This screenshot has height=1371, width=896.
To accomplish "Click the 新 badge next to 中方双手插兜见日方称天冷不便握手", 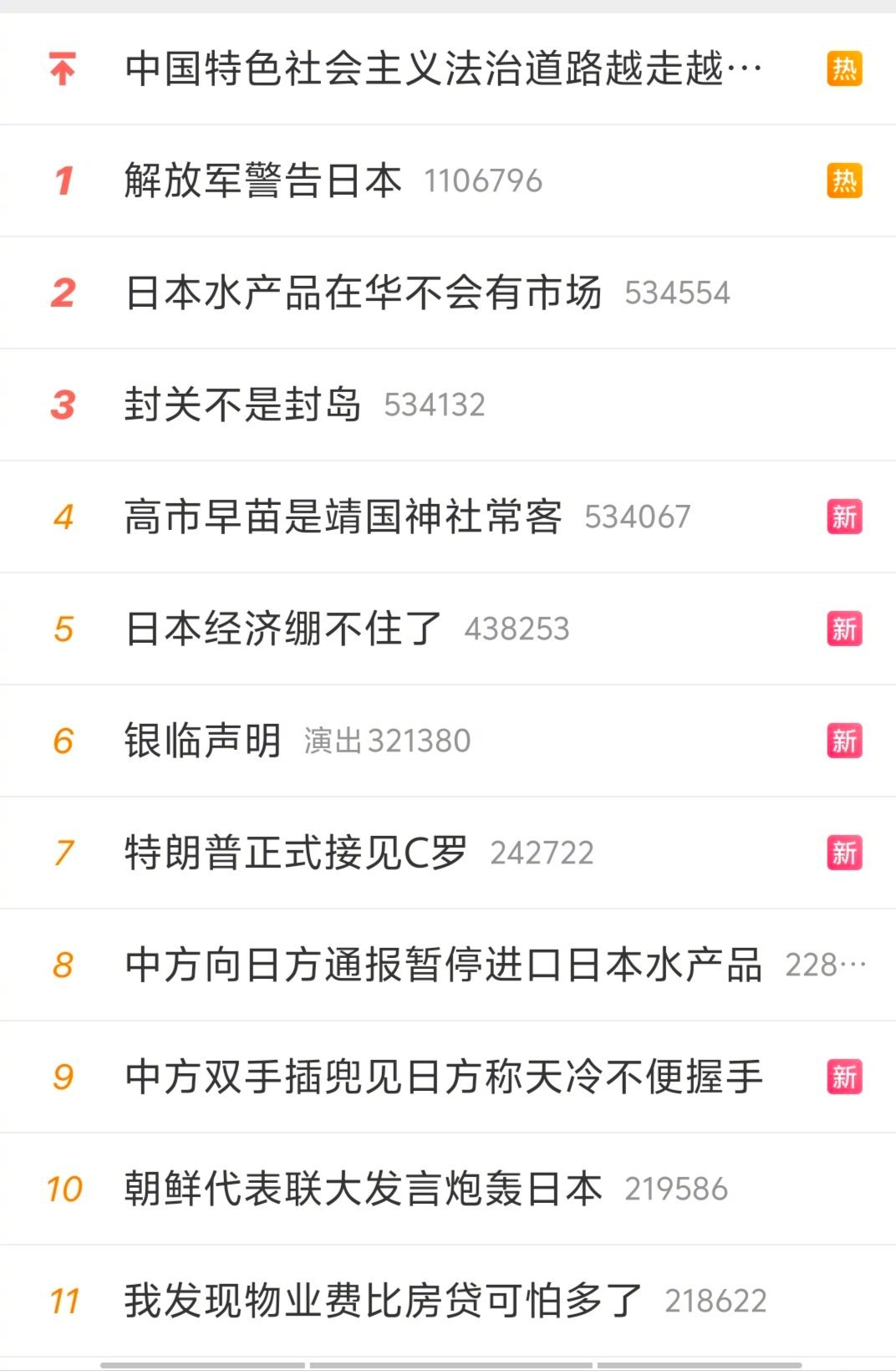I will pos(844,1078).
